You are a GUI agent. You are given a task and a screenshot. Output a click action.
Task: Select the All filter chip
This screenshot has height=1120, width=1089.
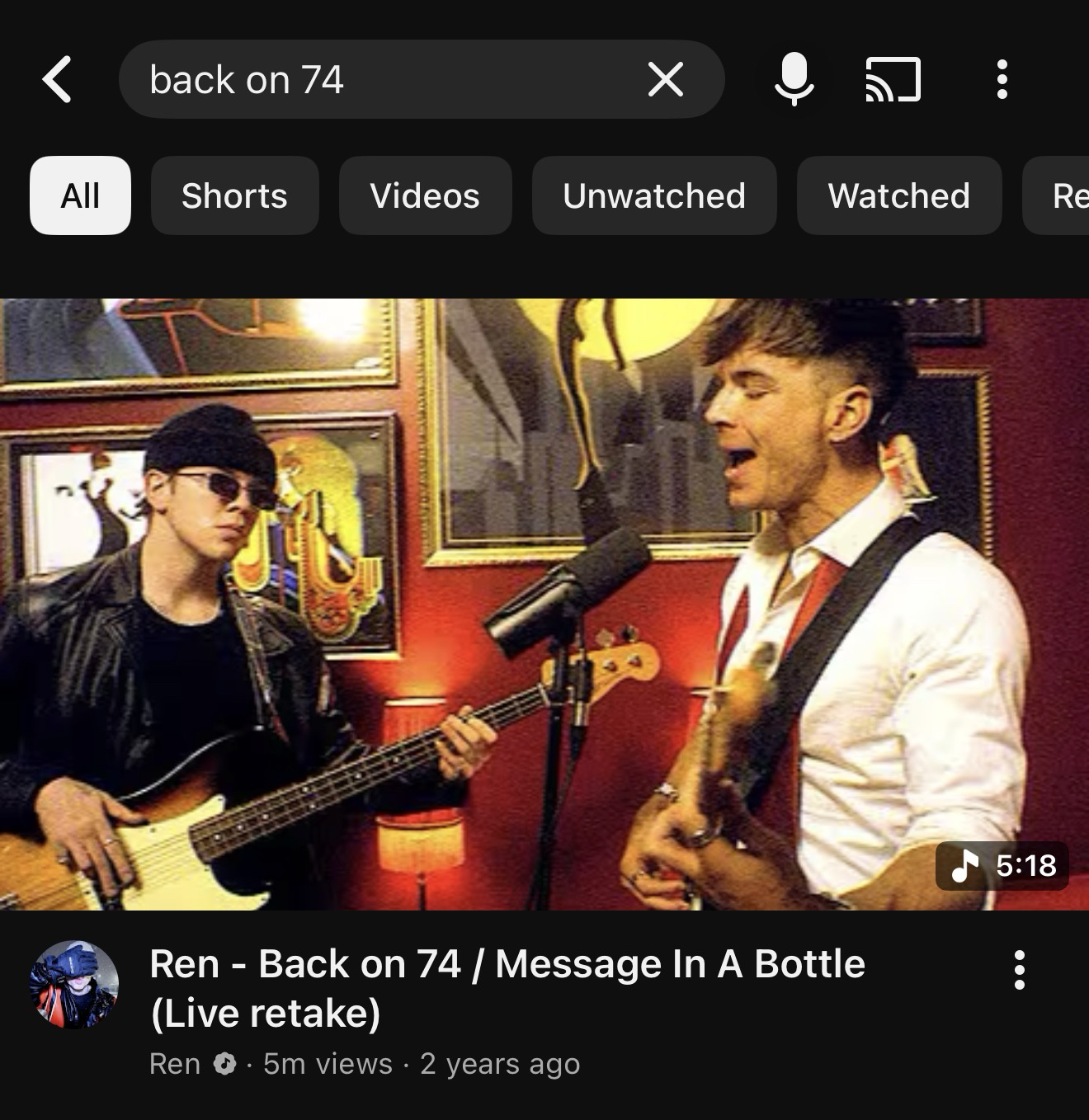pyautogui.click(x=80, y=195)
